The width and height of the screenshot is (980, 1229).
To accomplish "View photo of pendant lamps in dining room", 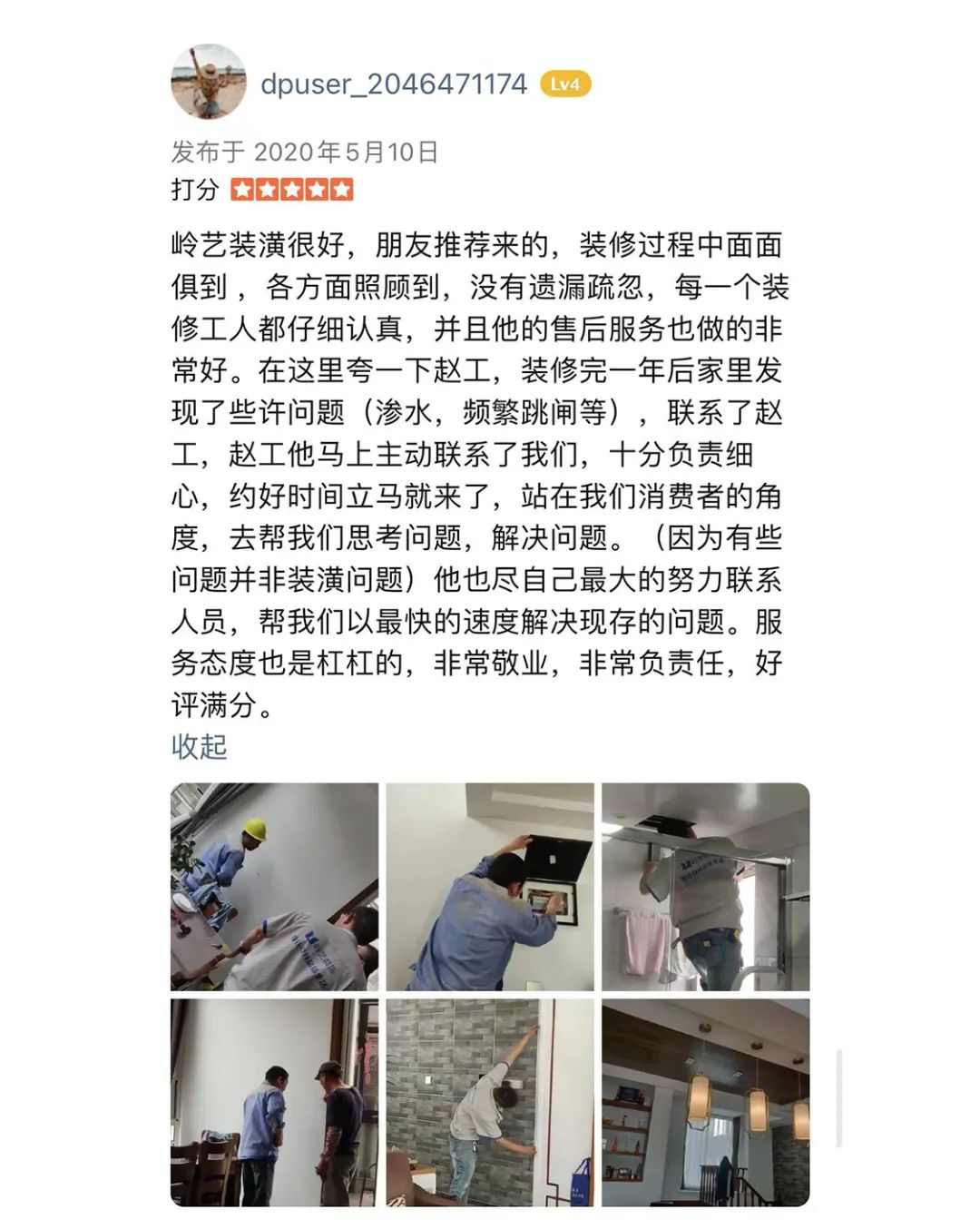I will (x=705, y=1102).
